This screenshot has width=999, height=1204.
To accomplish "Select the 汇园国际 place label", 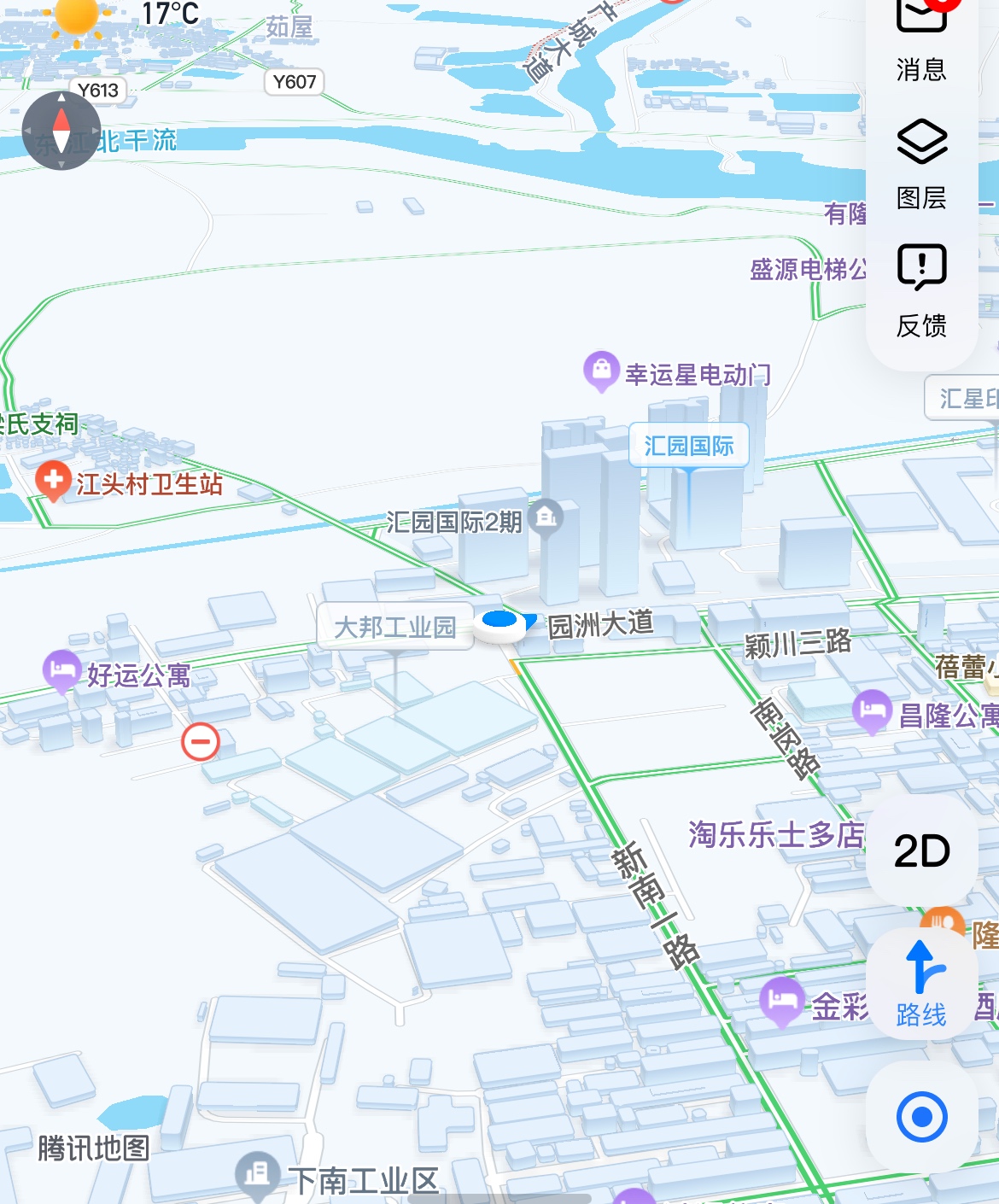I will (x=688, y=446).
